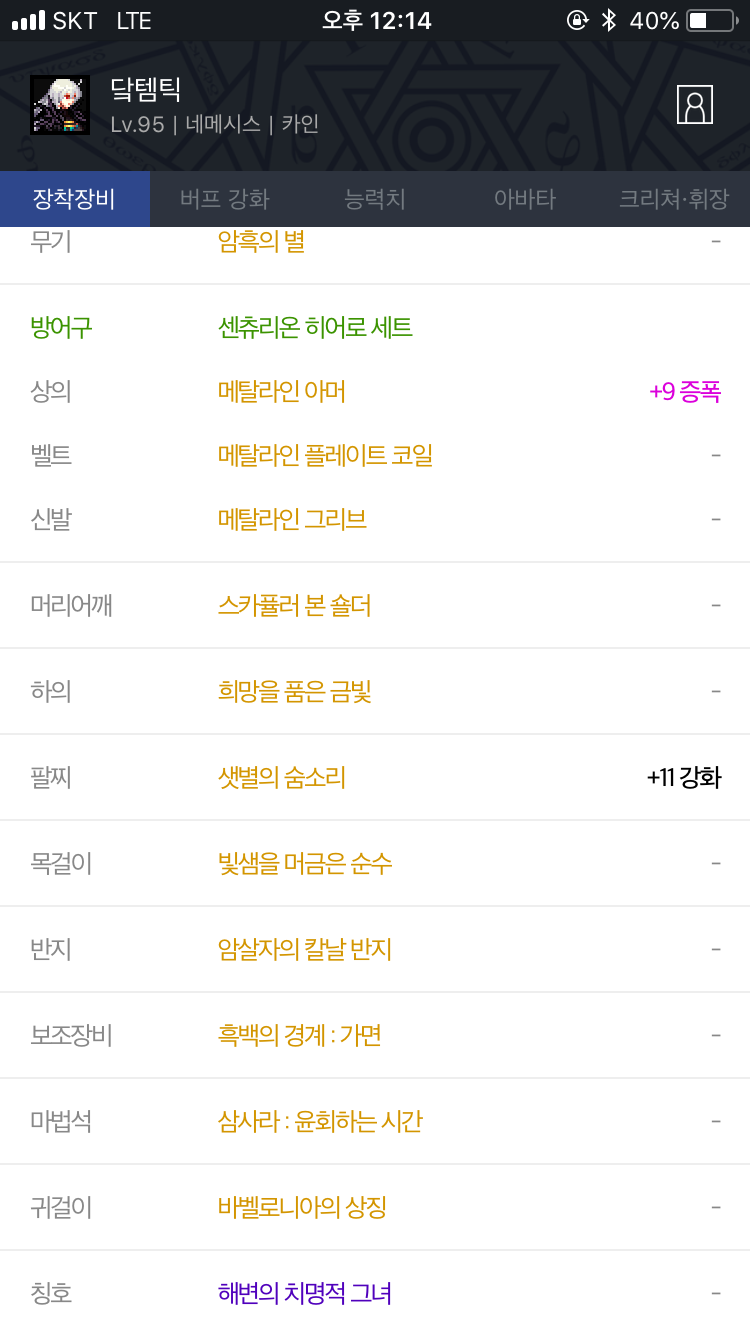Open the character profile icon
Screen dimensions: 750x1334
(695, 104)
